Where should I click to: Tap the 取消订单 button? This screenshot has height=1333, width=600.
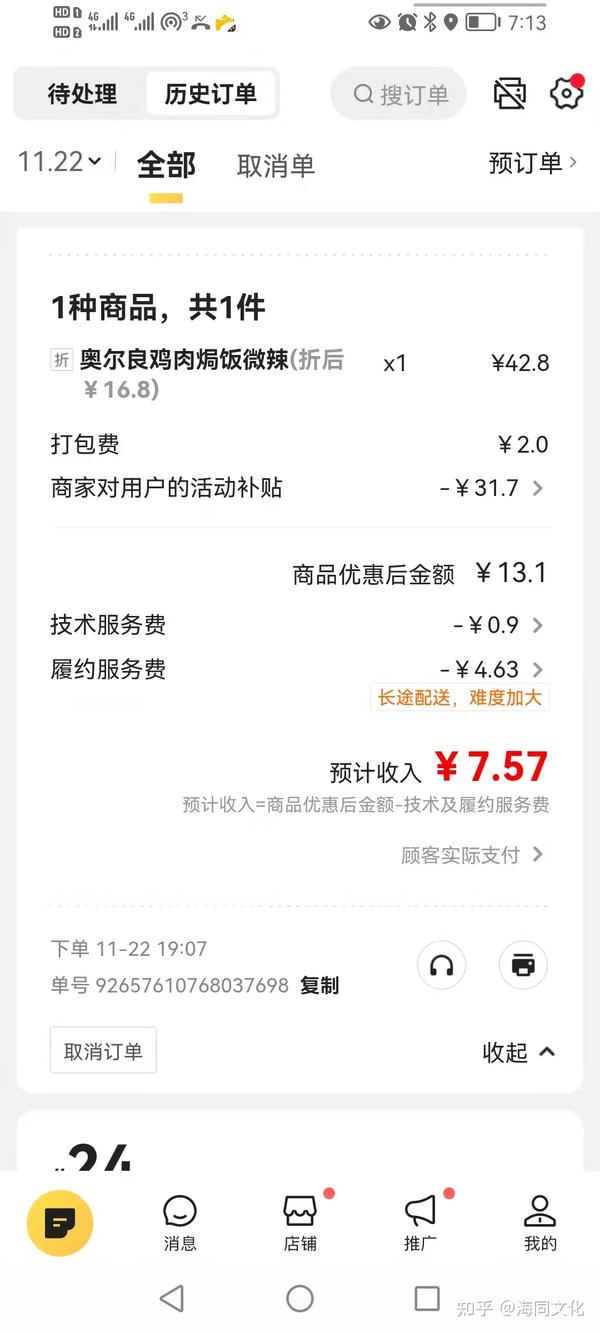click(103, 1051)
